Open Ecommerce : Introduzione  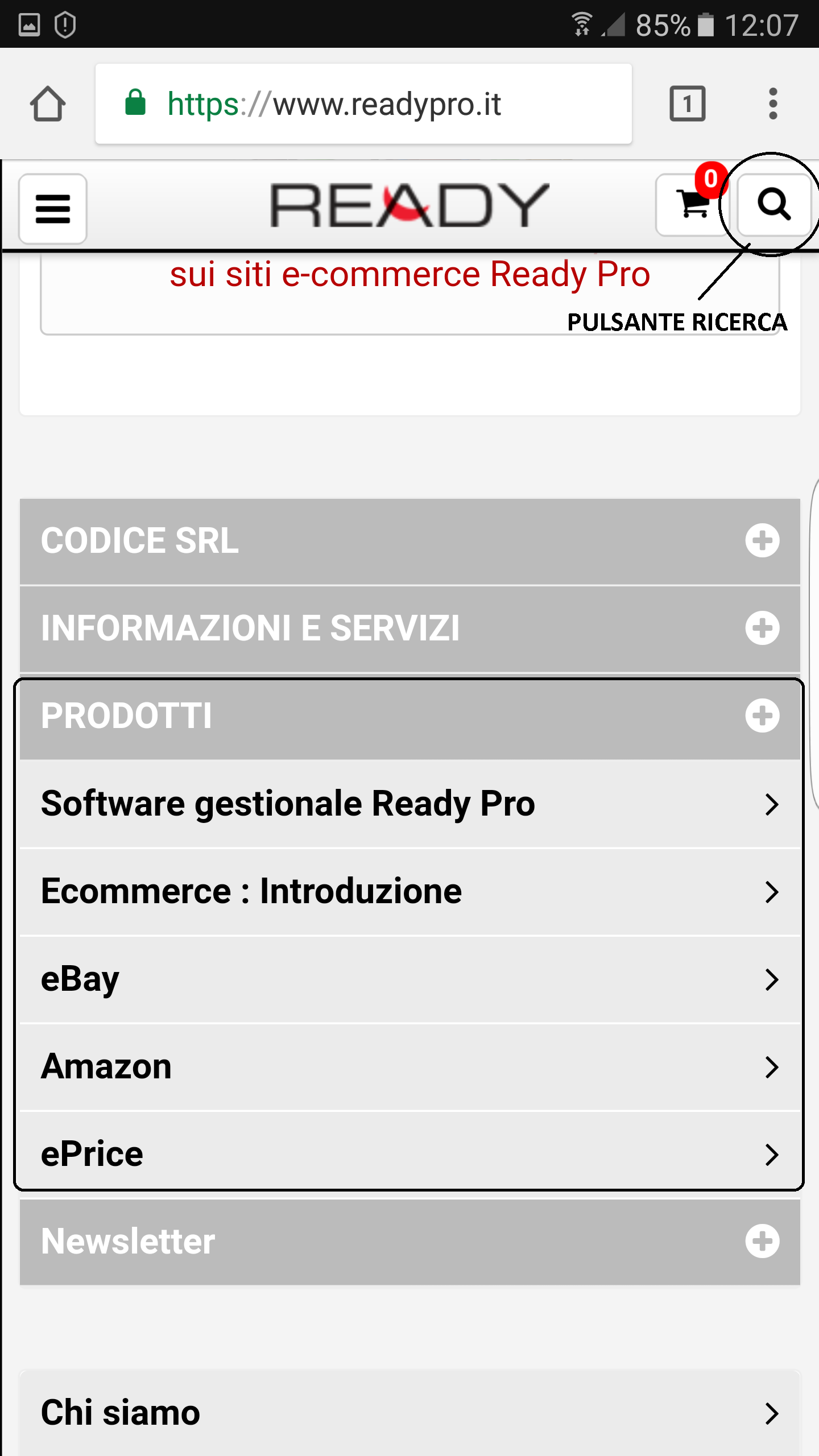[x=410, y=891]
